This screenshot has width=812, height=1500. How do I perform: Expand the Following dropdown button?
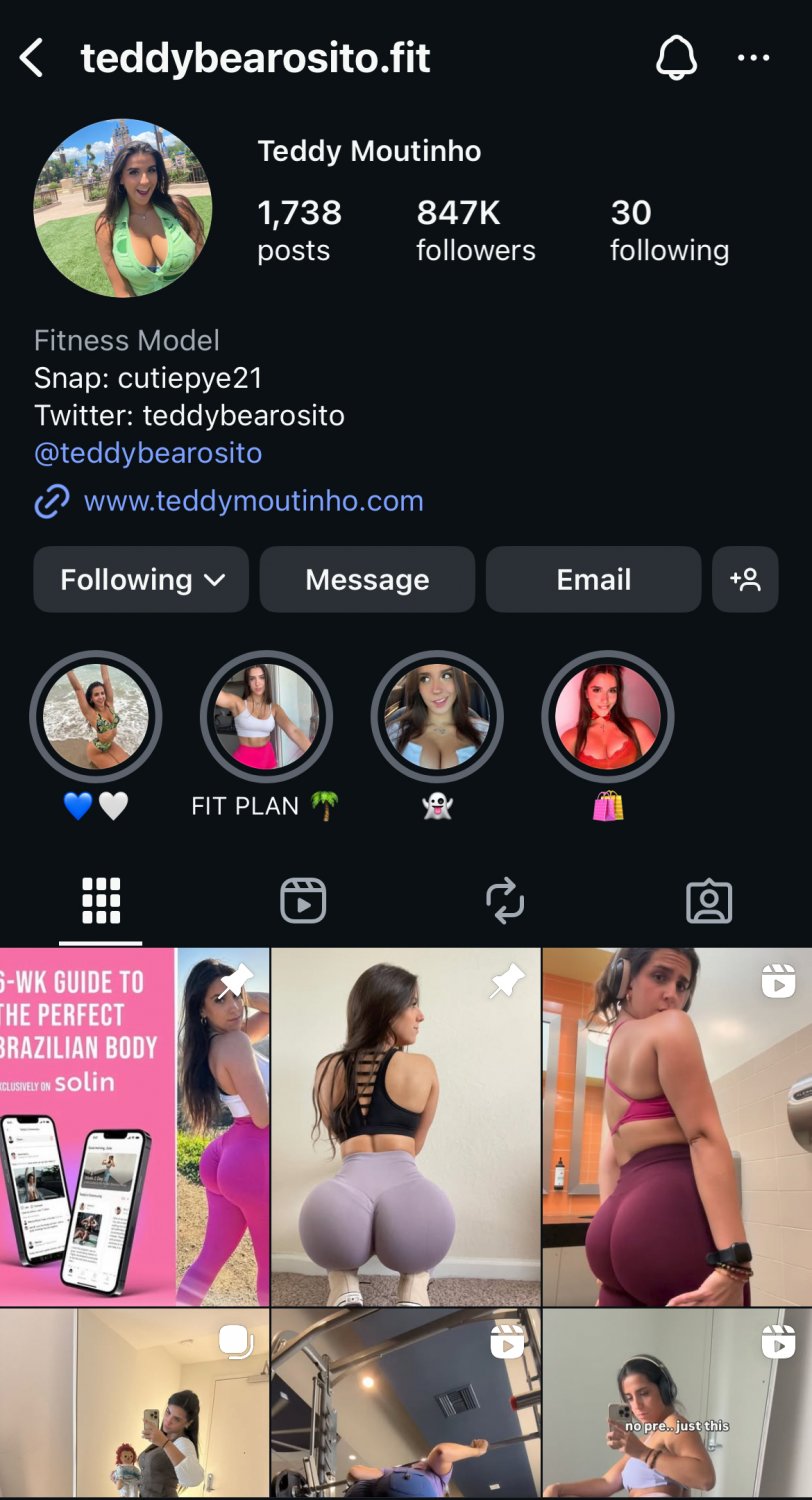click(141, 579)
